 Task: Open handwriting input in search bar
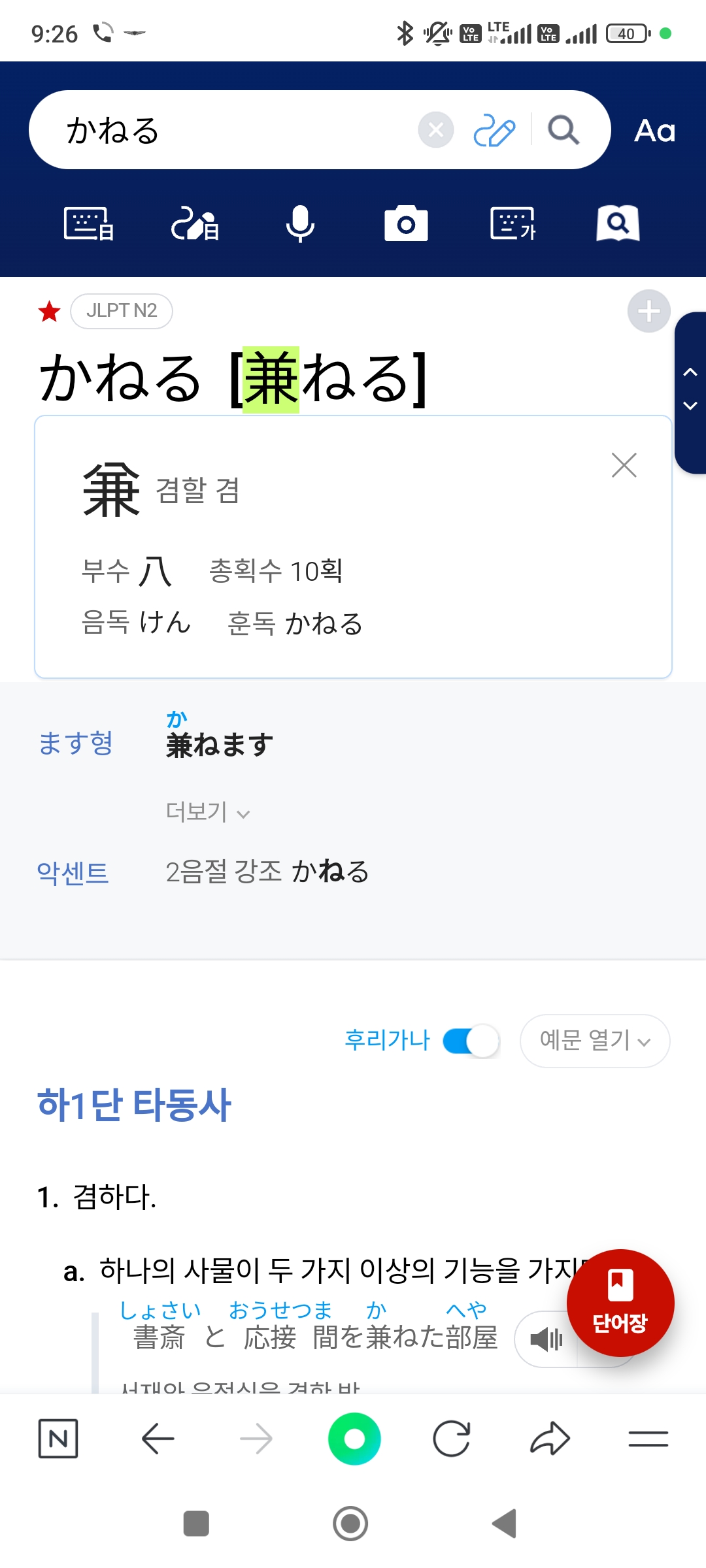(x=494, y=130)
